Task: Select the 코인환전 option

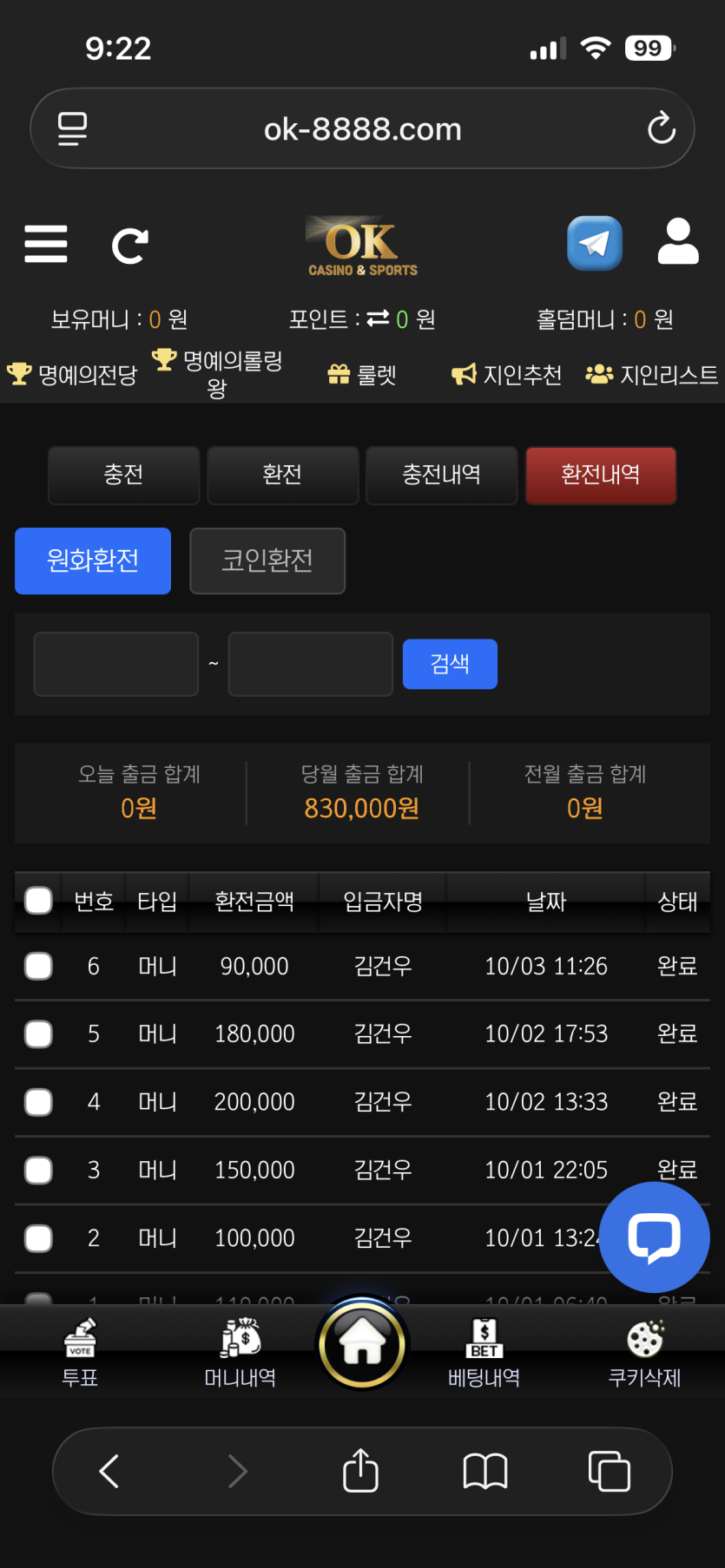Action: coord(267,561)
